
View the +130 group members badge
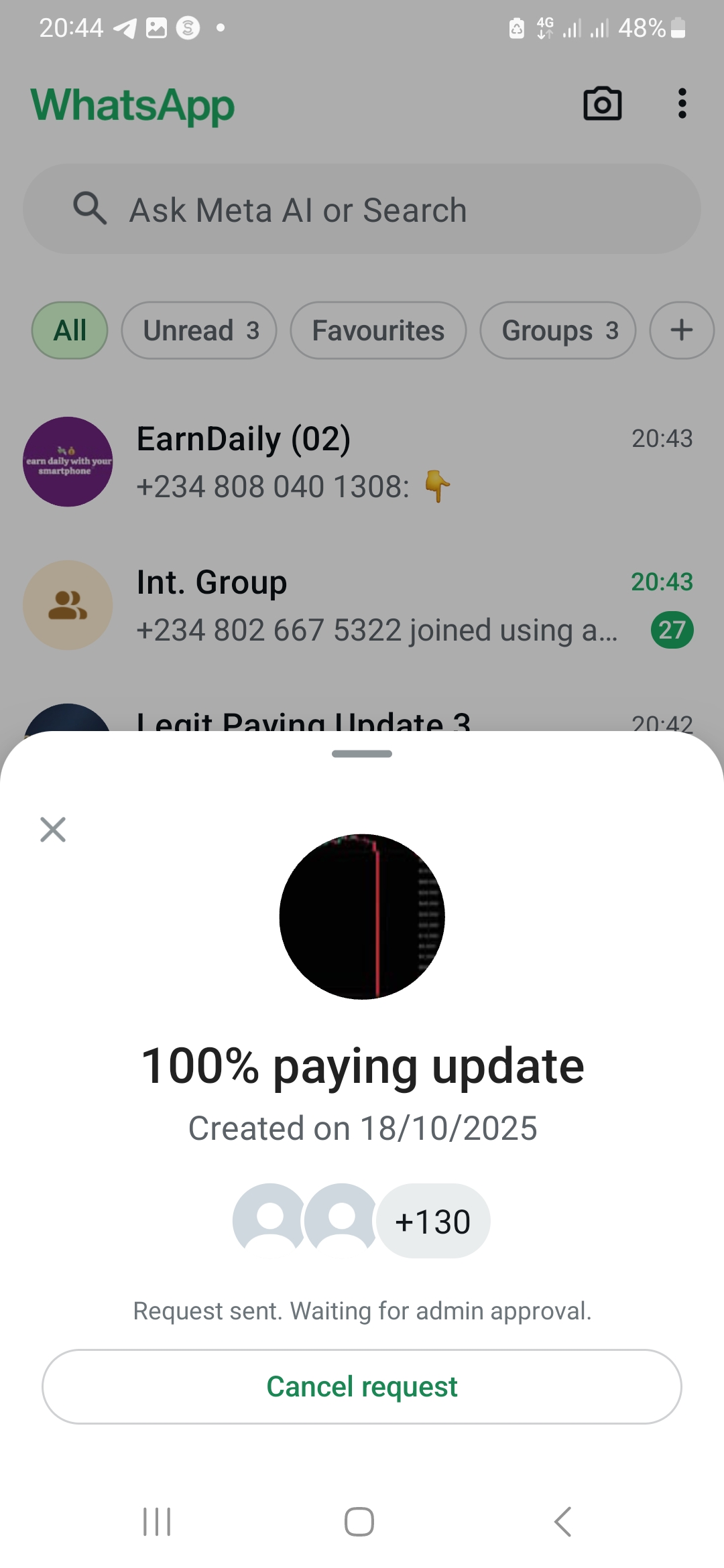[x=433, y=1222]
